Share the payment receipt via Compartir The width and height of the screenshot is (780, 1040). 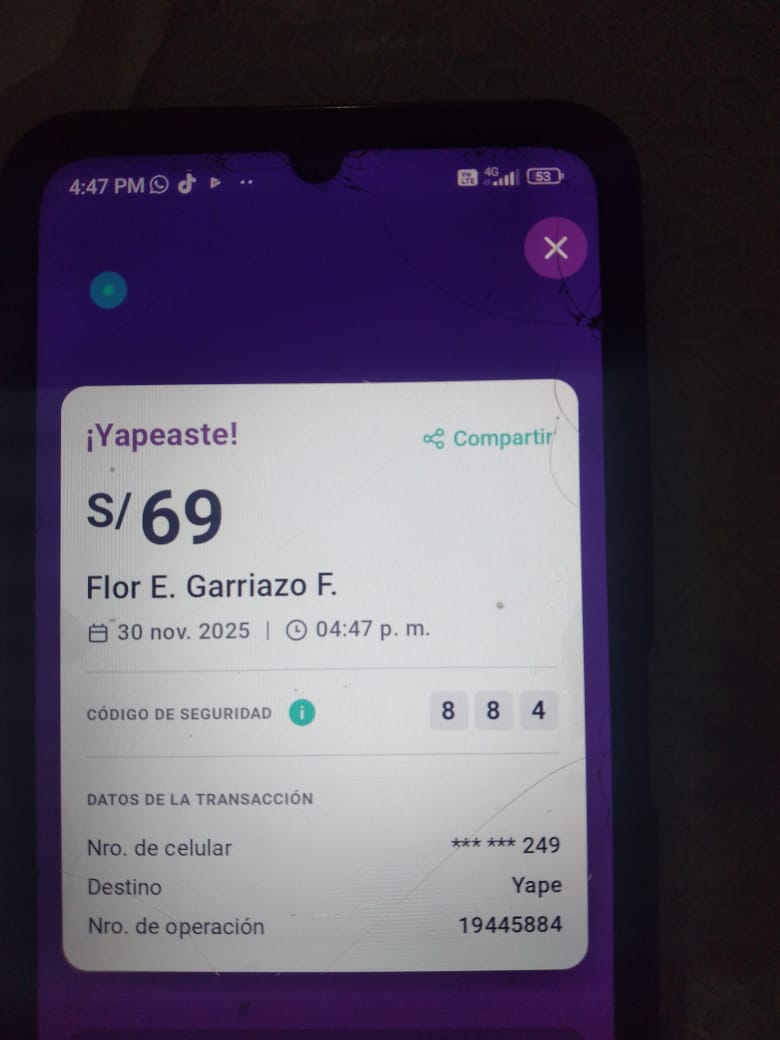(489, 439)
